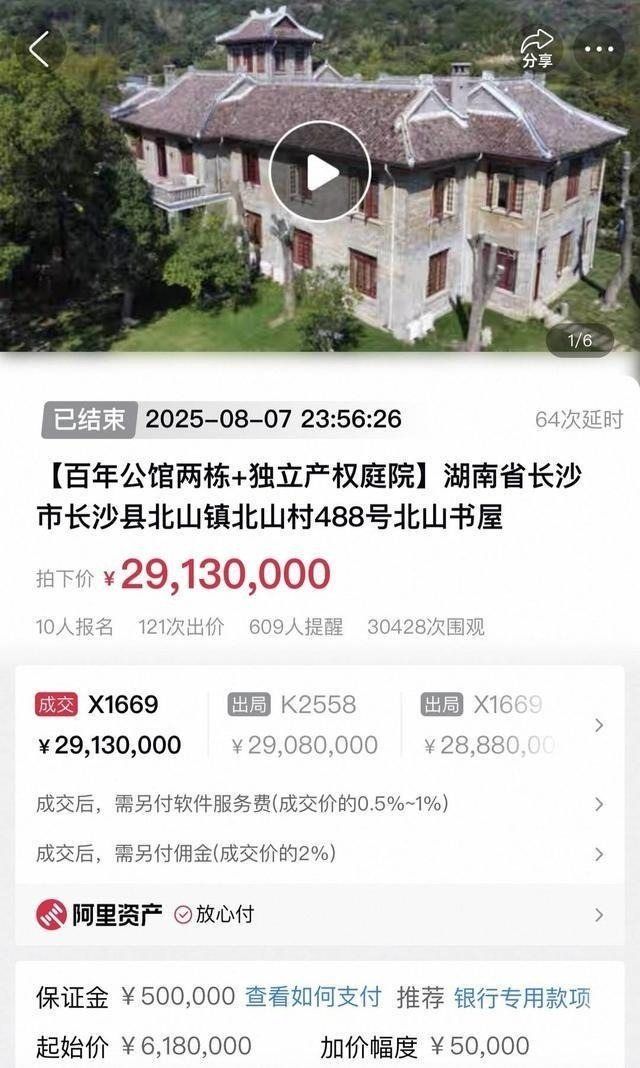Open the three-dot overflow menu
The height and width of the screenshot is (1068, 640).
[x=599, y=48]
